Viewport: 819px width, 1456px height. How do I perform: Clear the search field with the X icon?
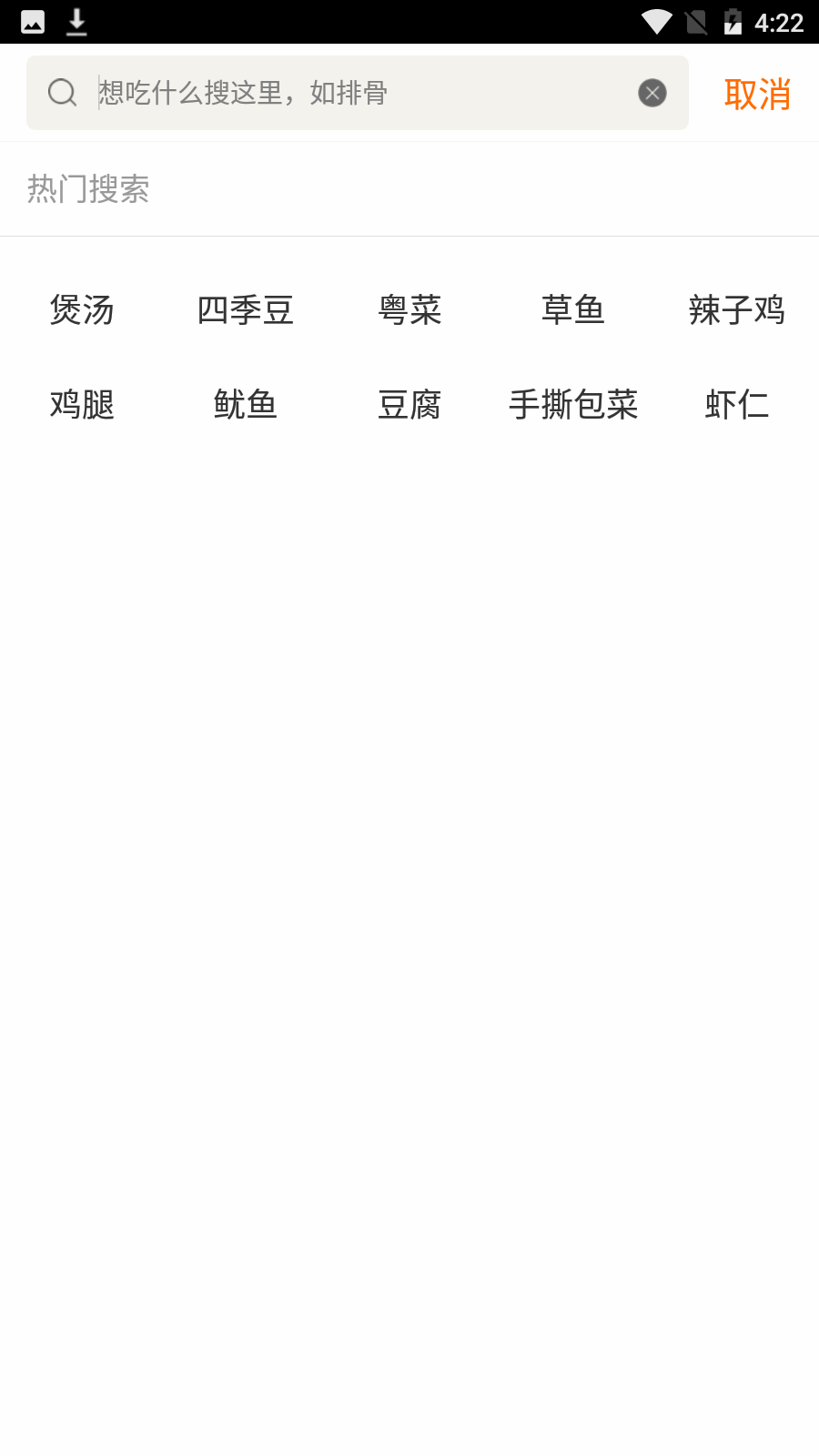coord(652,93)
